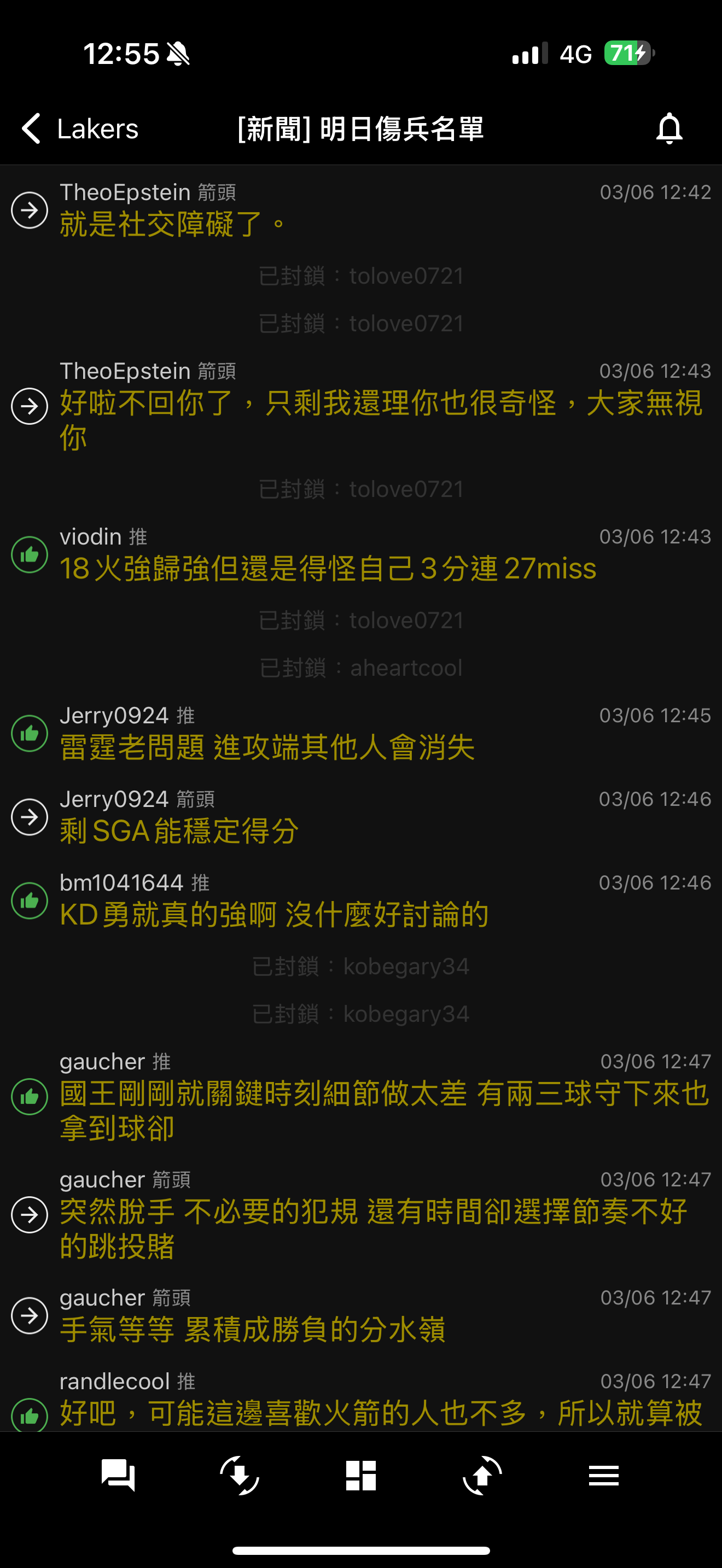Viewport: 722px width, 1568px height.
Task: Select gaucher's comment posted with a push
Action: [361, 1096]
